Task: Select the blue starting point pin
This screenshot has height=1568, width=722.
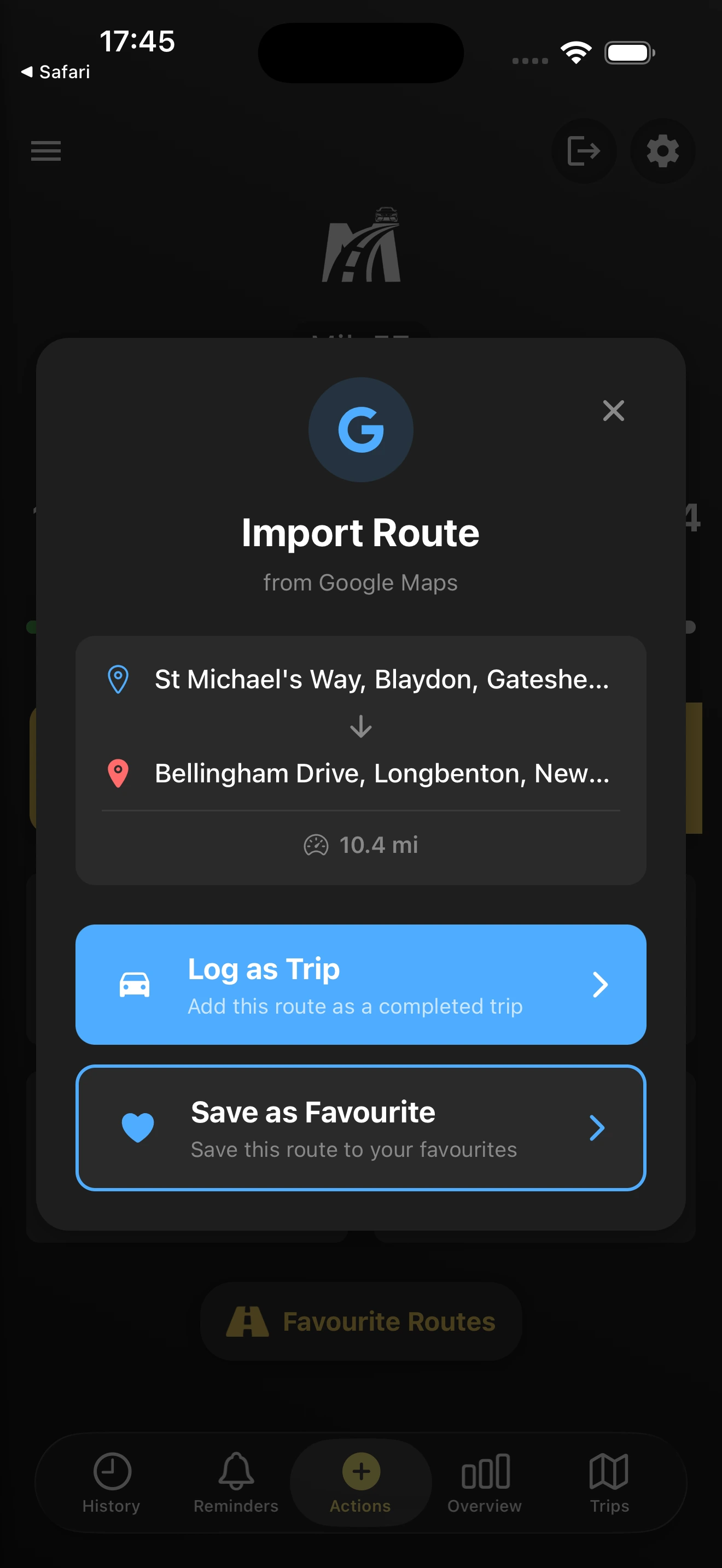Action: pos(118,680)
